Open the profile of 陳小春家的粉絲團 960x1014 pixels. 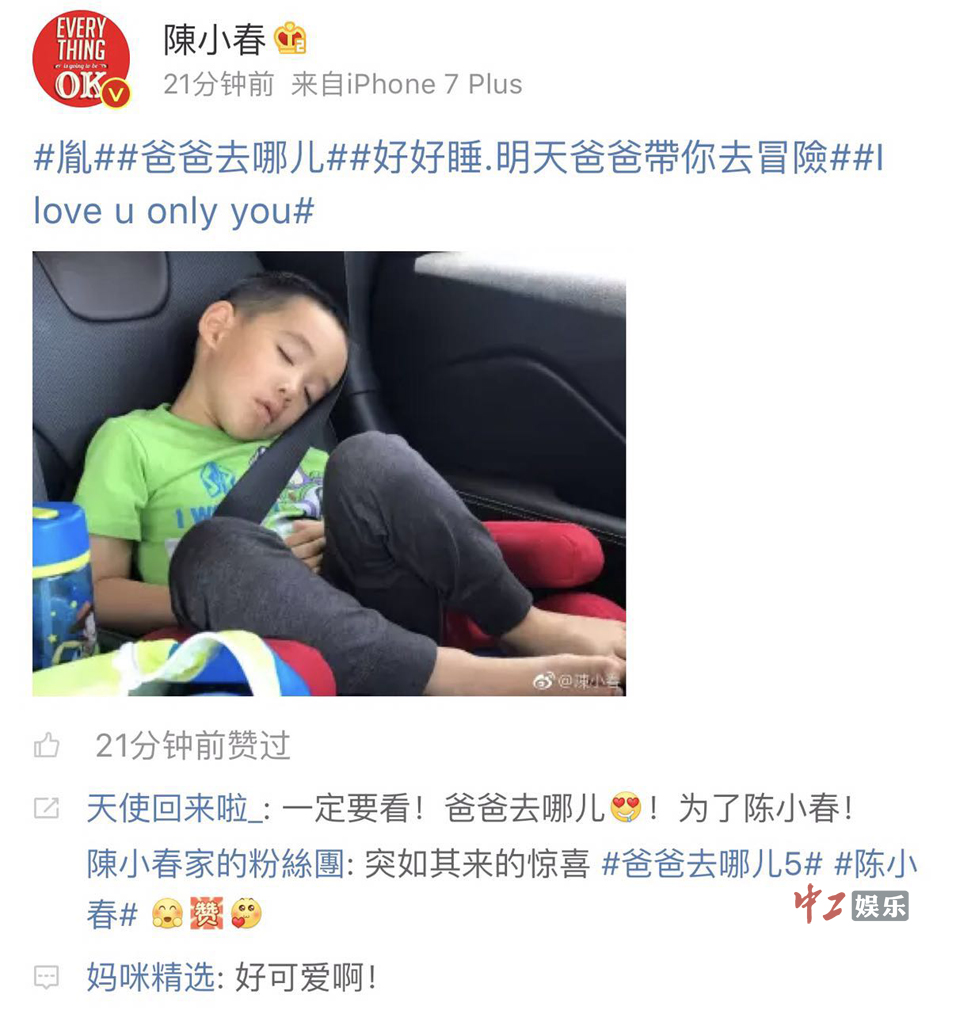pos(216,863)
